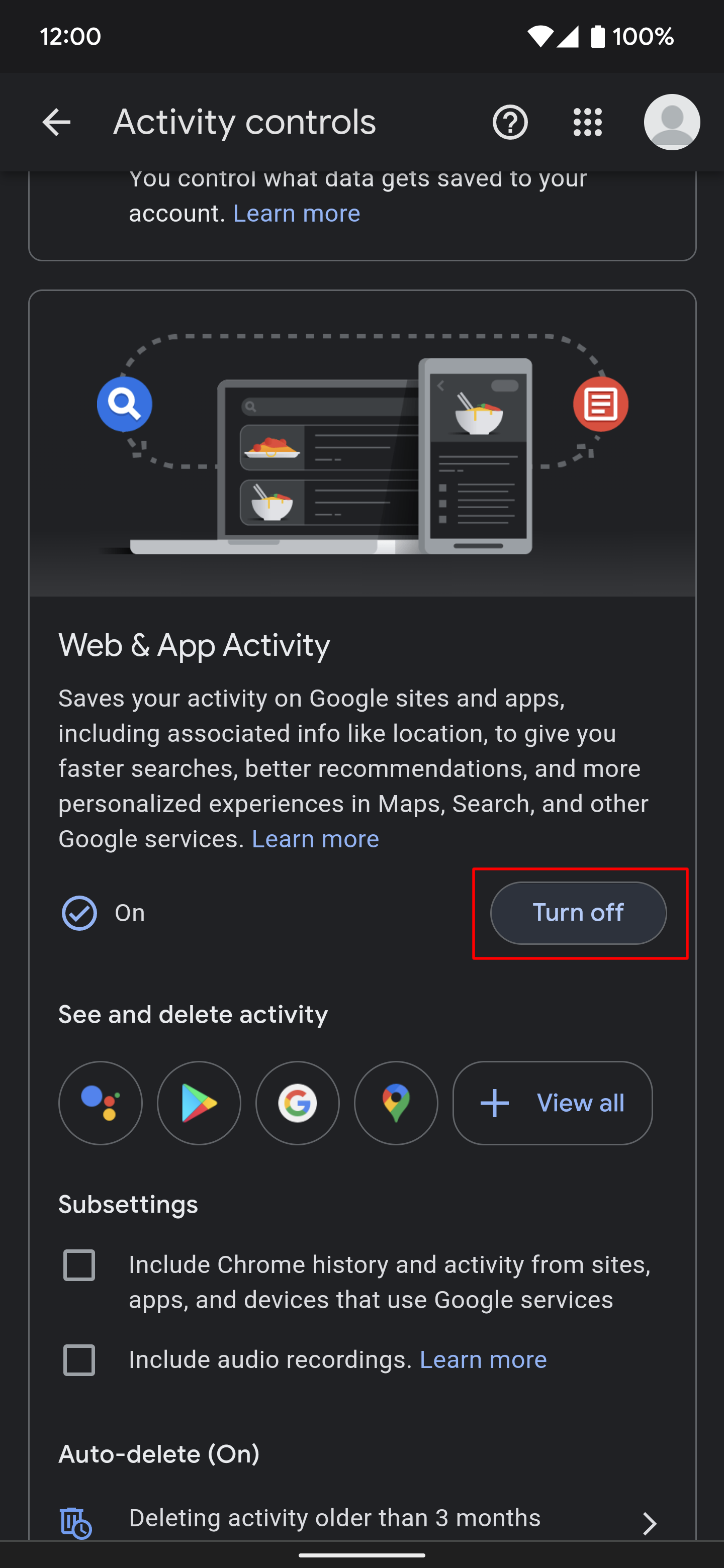Open the help question mark icon

[x=510, y=122]
